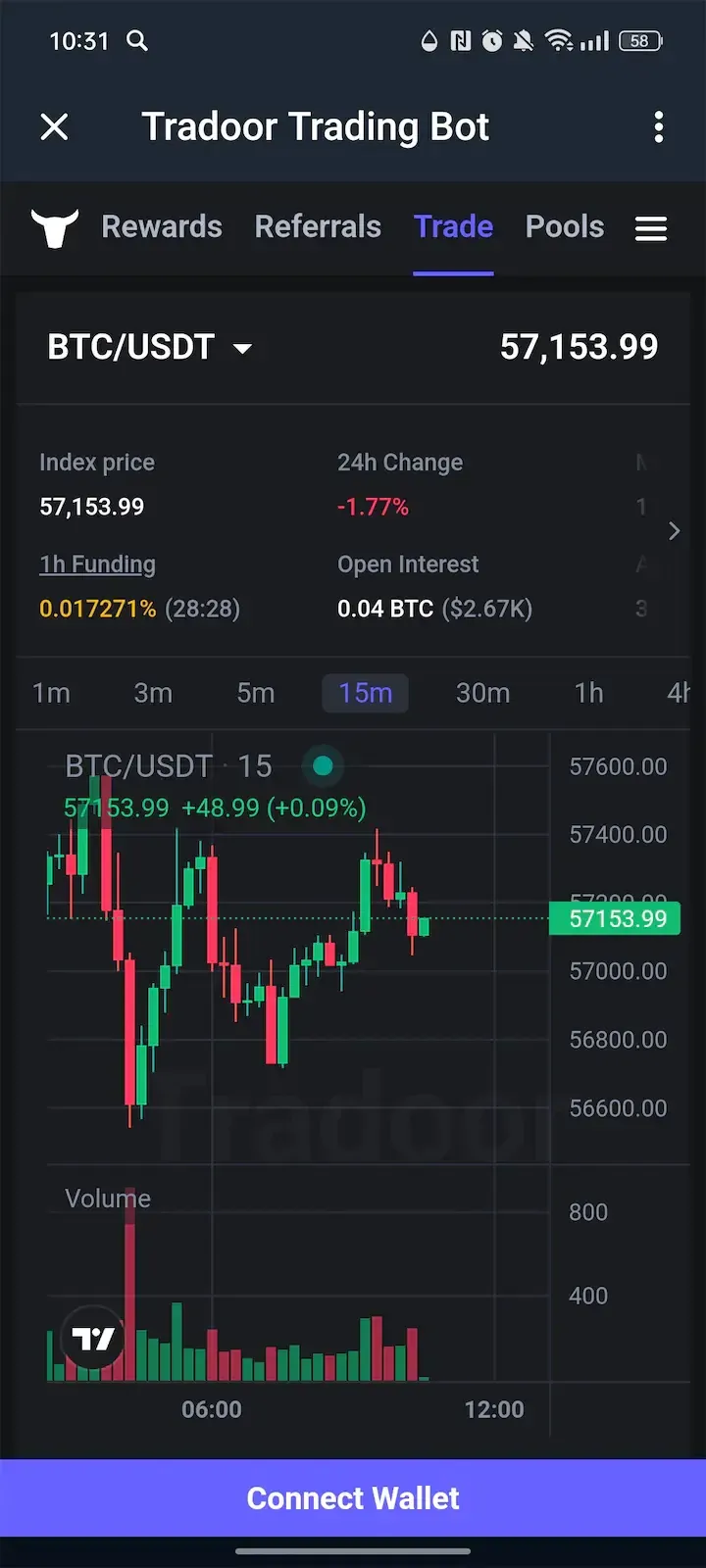
Task: Tap the alarm clock icon in the status bar
Action: (492, 41)
